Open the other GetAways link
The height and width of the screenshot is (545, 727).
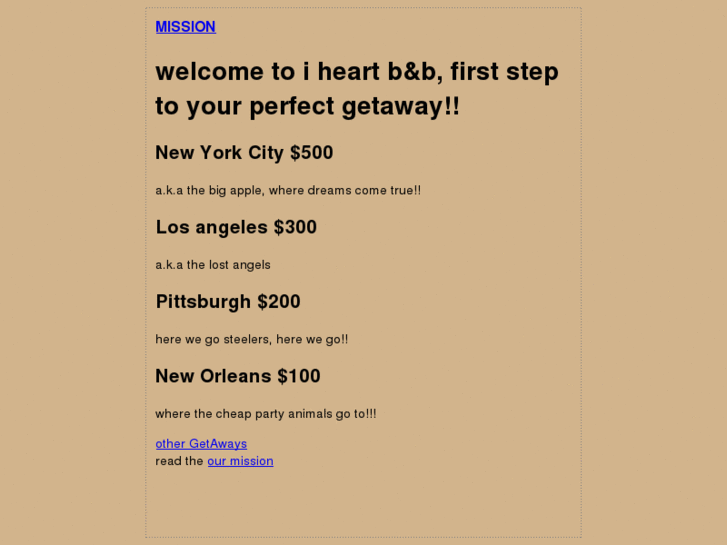[201, 443]
